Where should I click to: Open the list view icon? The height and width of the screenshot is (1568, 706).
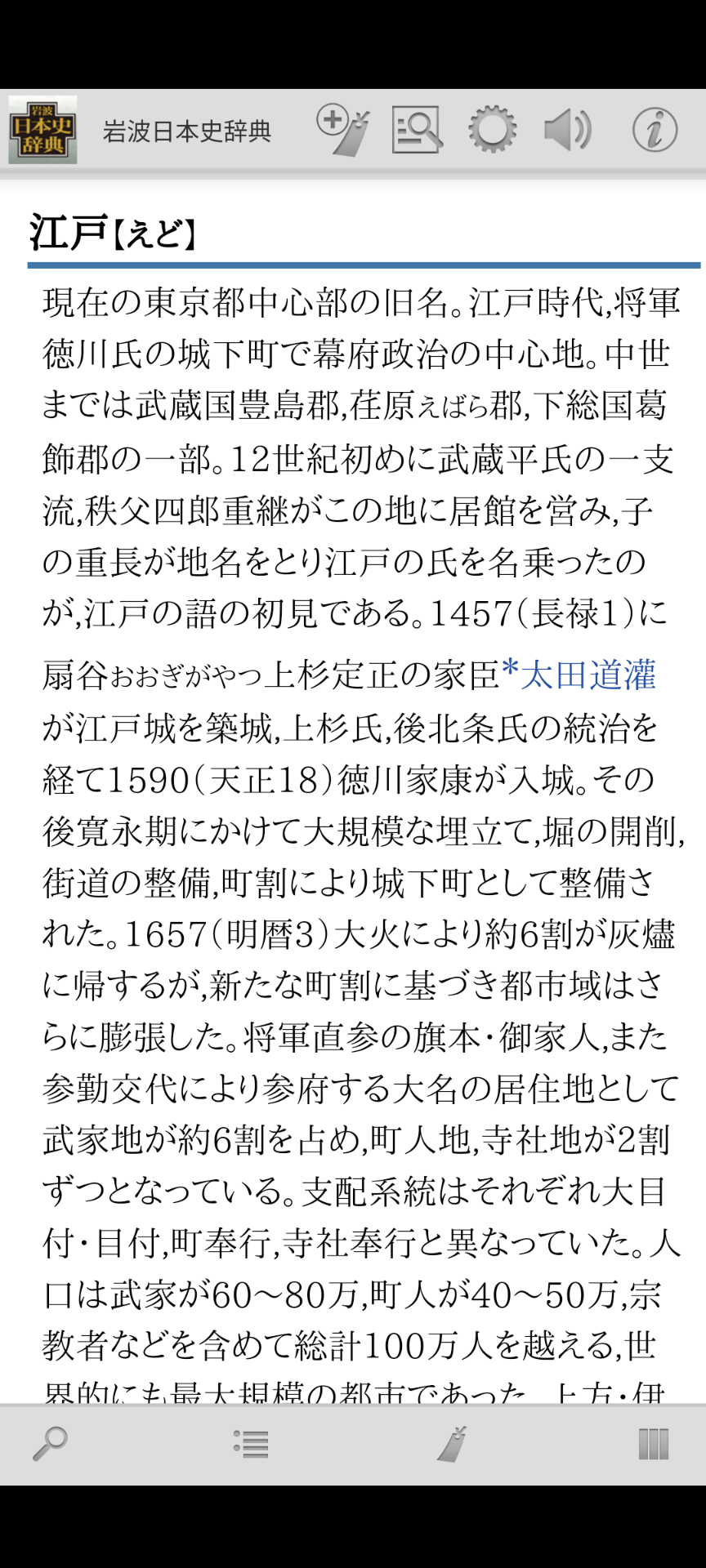click(251, 1444)
